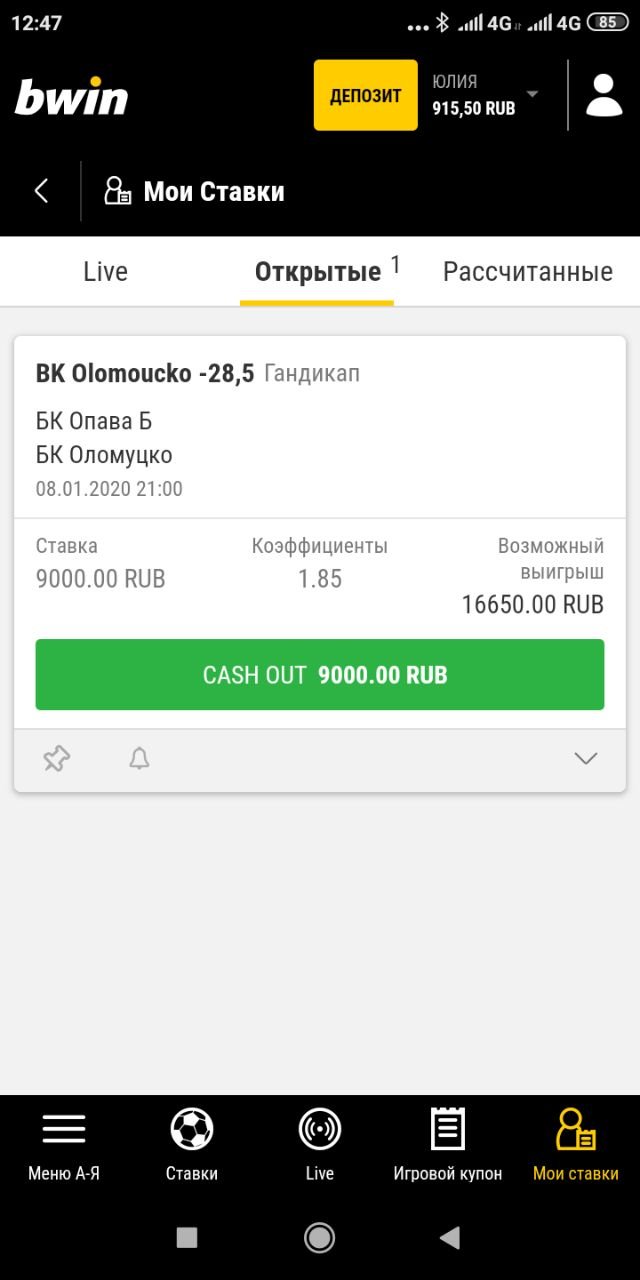Screen dimensions: 640x1280
Task: Enable bell notifications for this bet
Action: (139, 759)
